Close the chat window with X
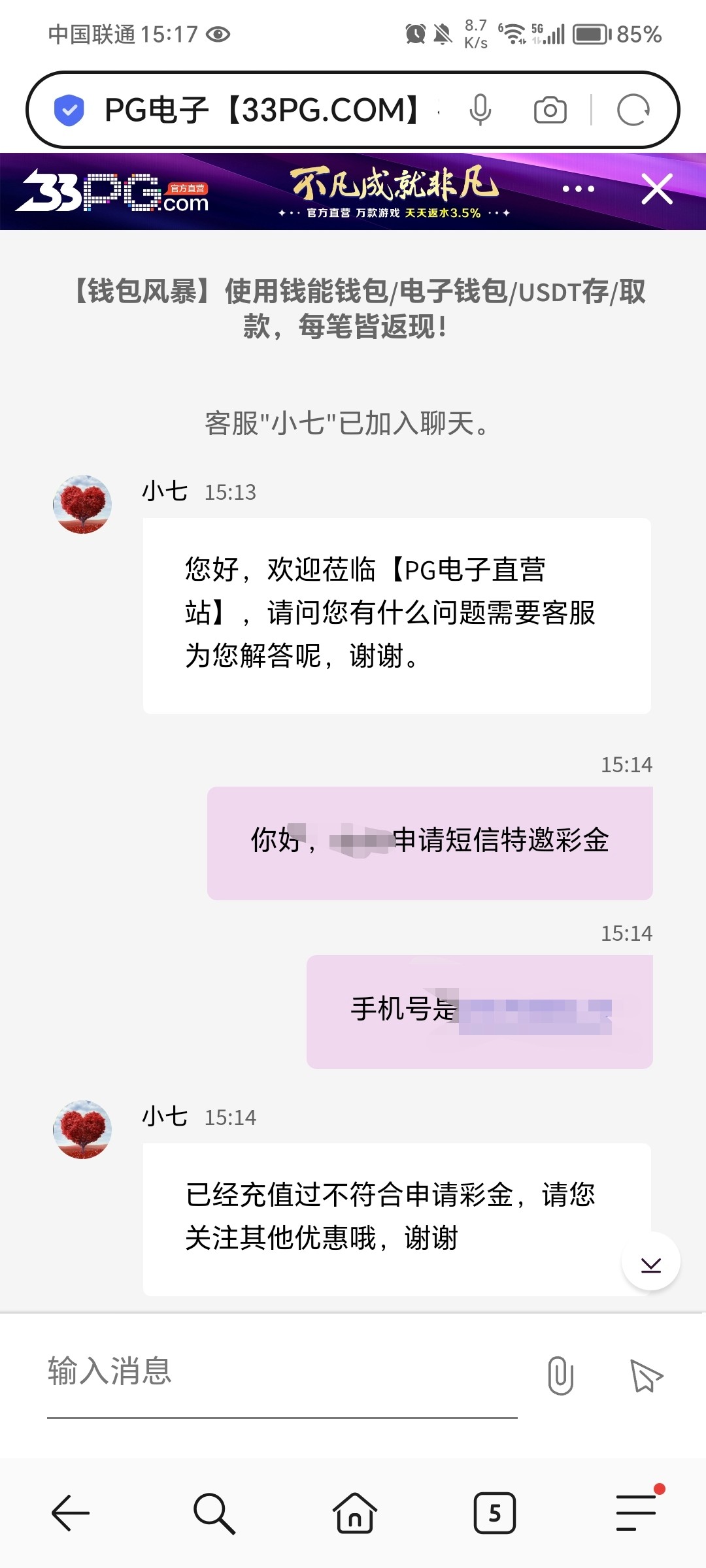This screenshot has width=706, height=1568. pos(657,189)
